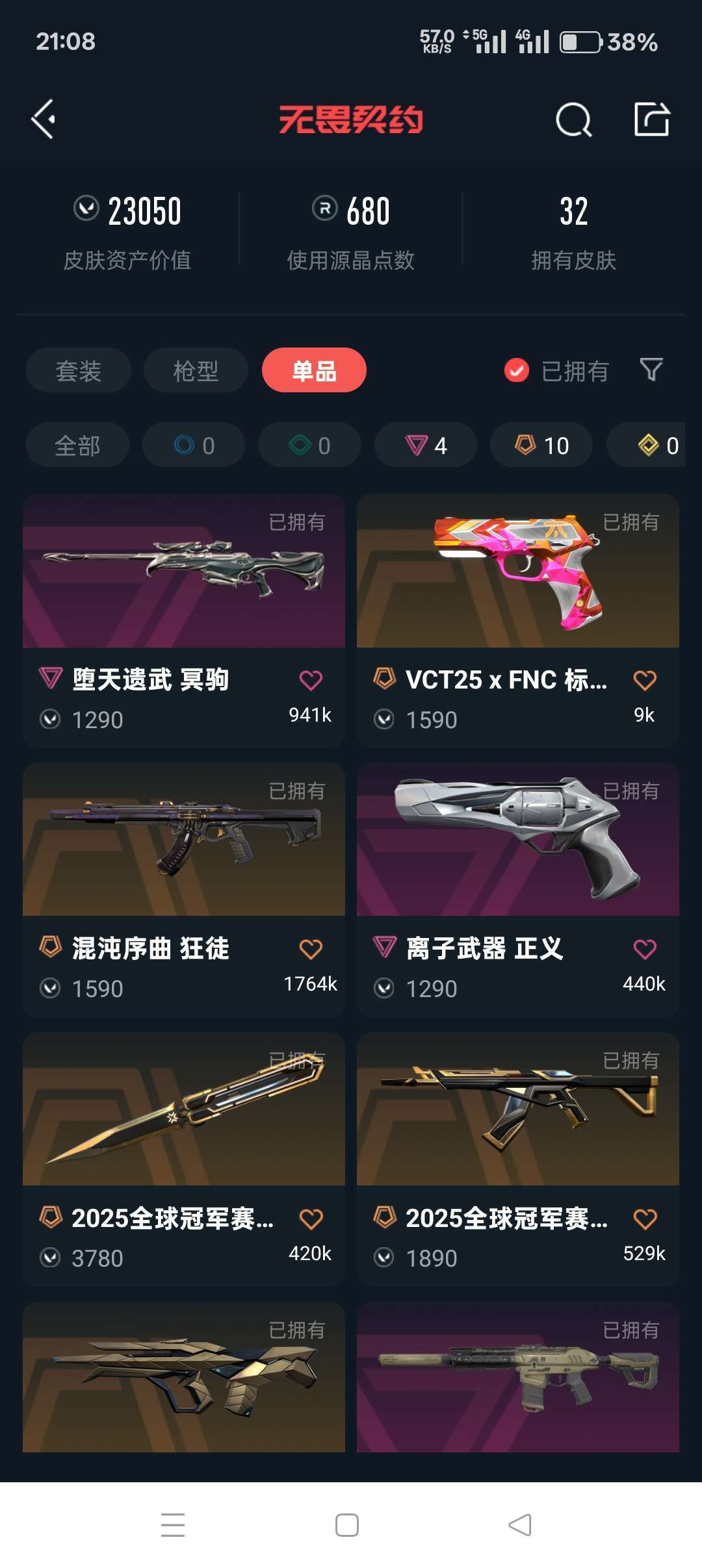Screen dimensions: 702x1568
Task: Open the search icon
Action: (x=573, y=120)
